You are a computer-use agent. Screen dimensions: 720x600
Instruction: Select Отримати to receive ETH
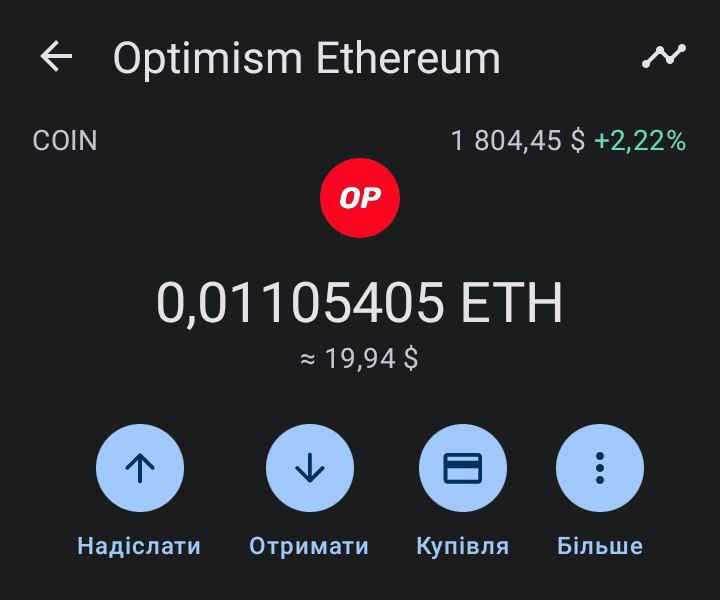(309, 468)
